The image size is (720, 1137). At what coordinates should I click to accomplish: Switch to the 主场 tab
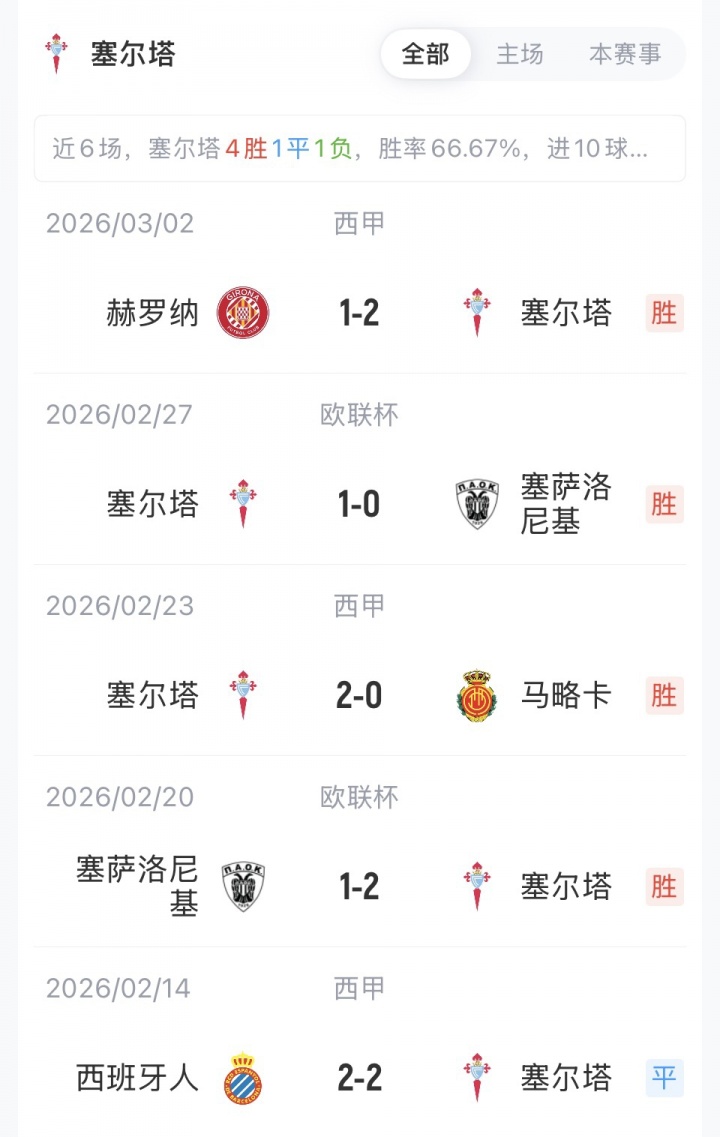520,54
